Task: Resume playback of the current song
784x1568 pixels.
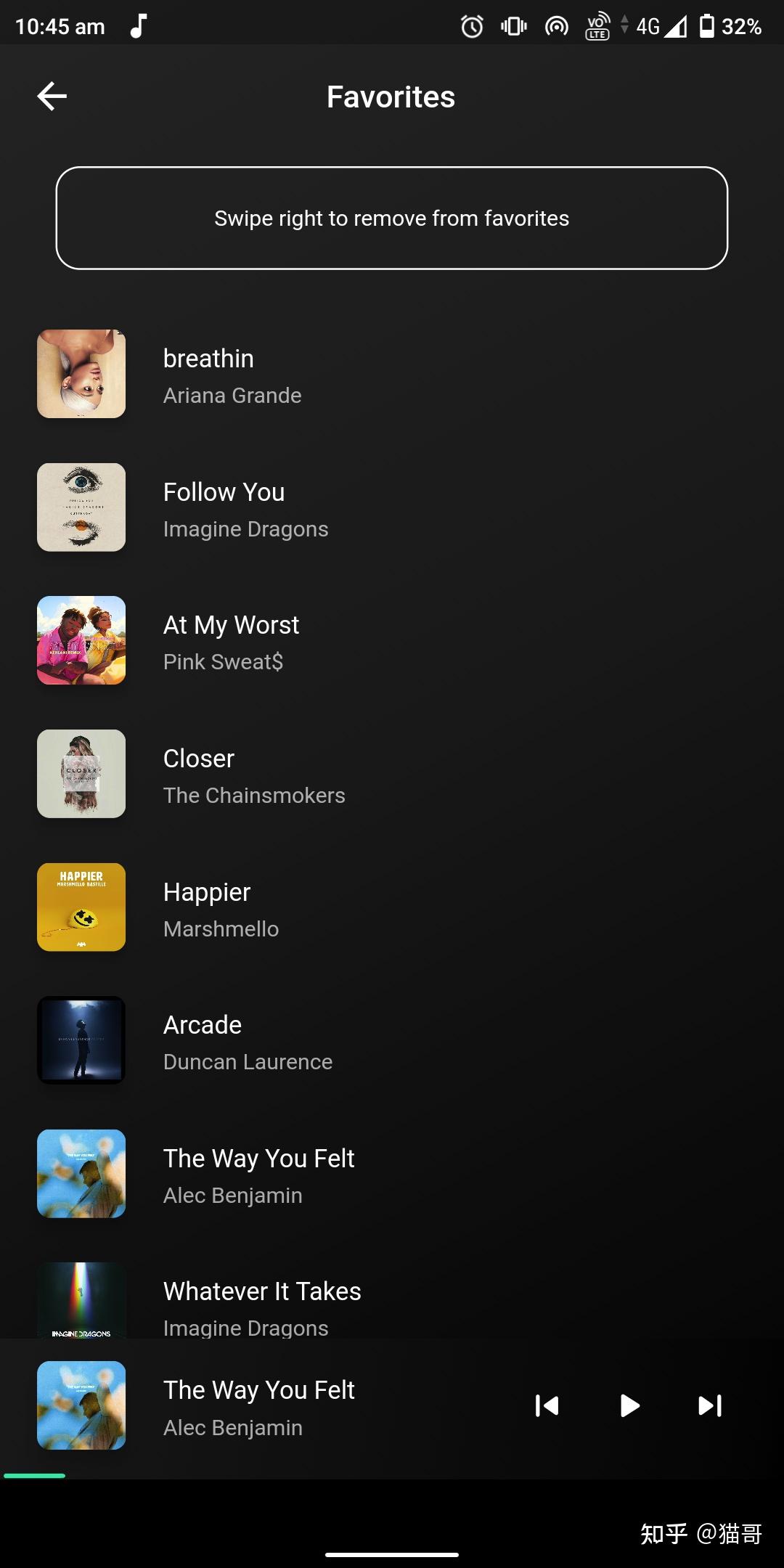Action: click(629, 1406)
